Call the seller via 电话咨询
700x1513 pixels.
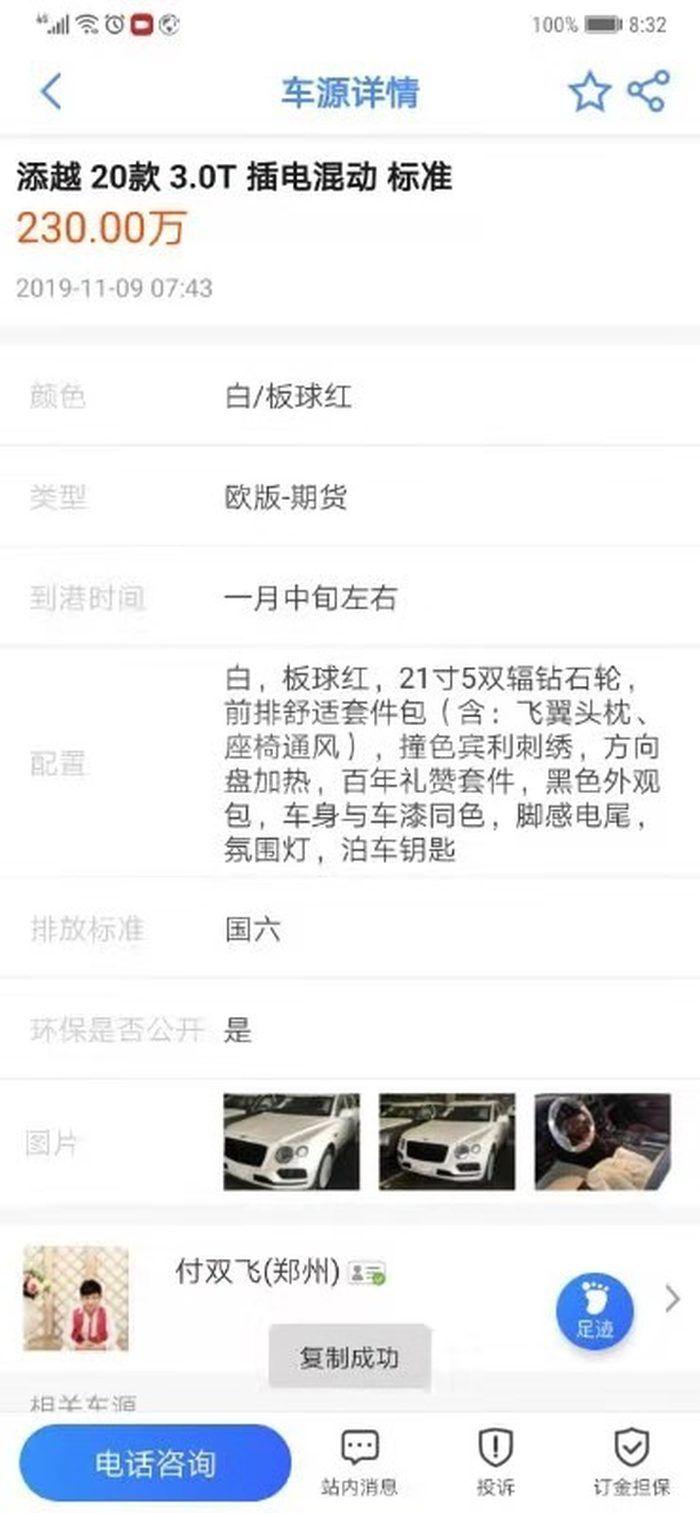pyautogui.click(x=155, y=1463)
